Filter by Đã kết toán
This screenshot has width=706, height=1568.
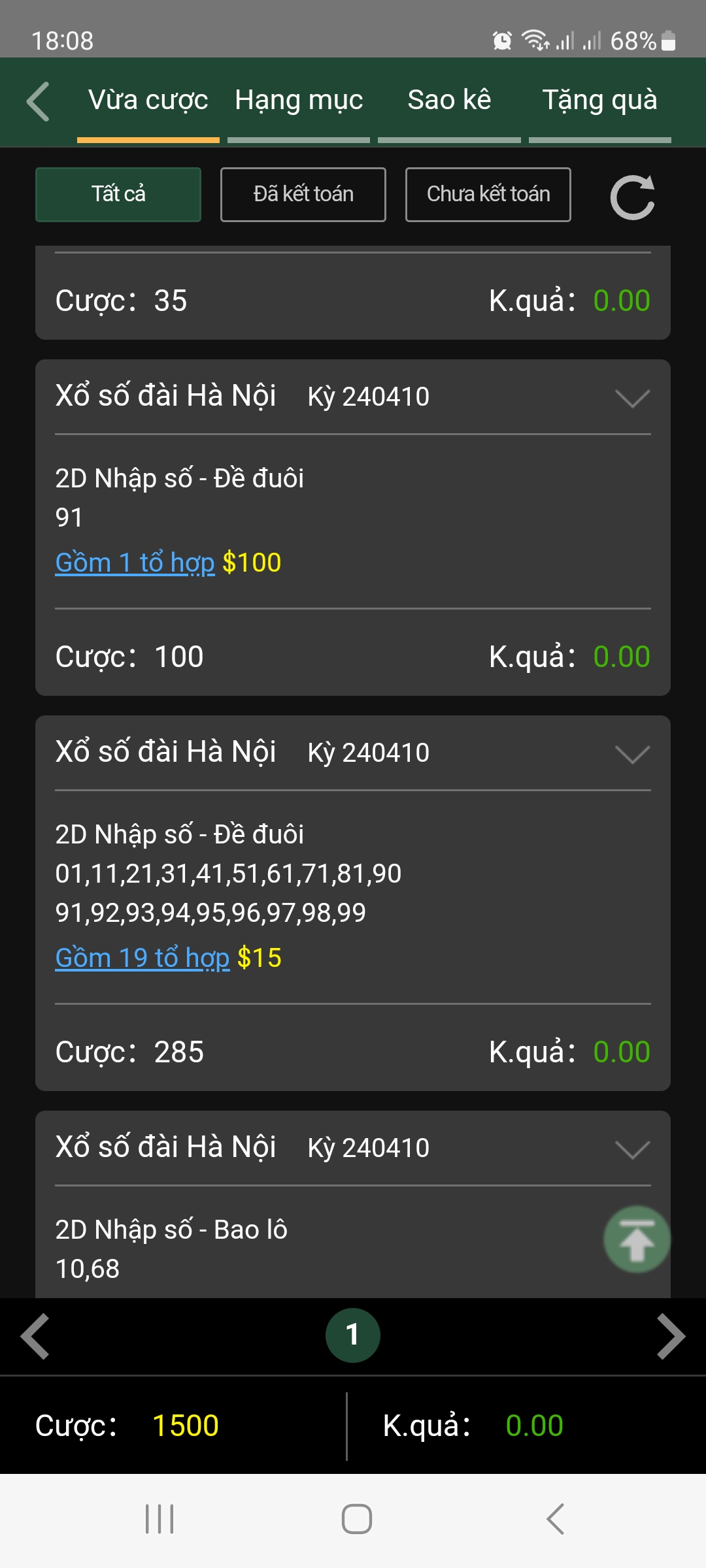tap(303, 195)
